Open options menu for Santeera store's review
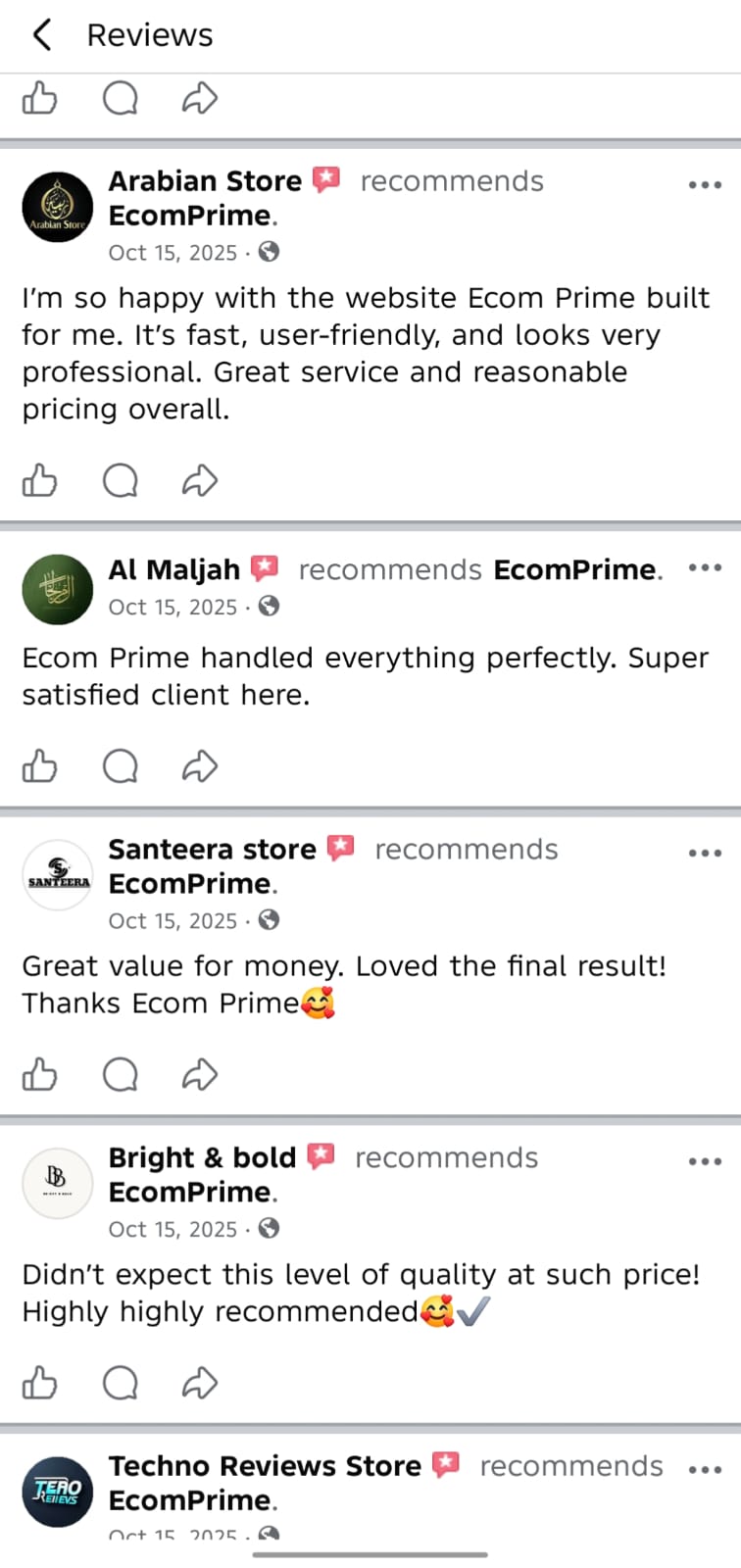The width and height of the screenshot is (741, 1568). tap(705, 853)
